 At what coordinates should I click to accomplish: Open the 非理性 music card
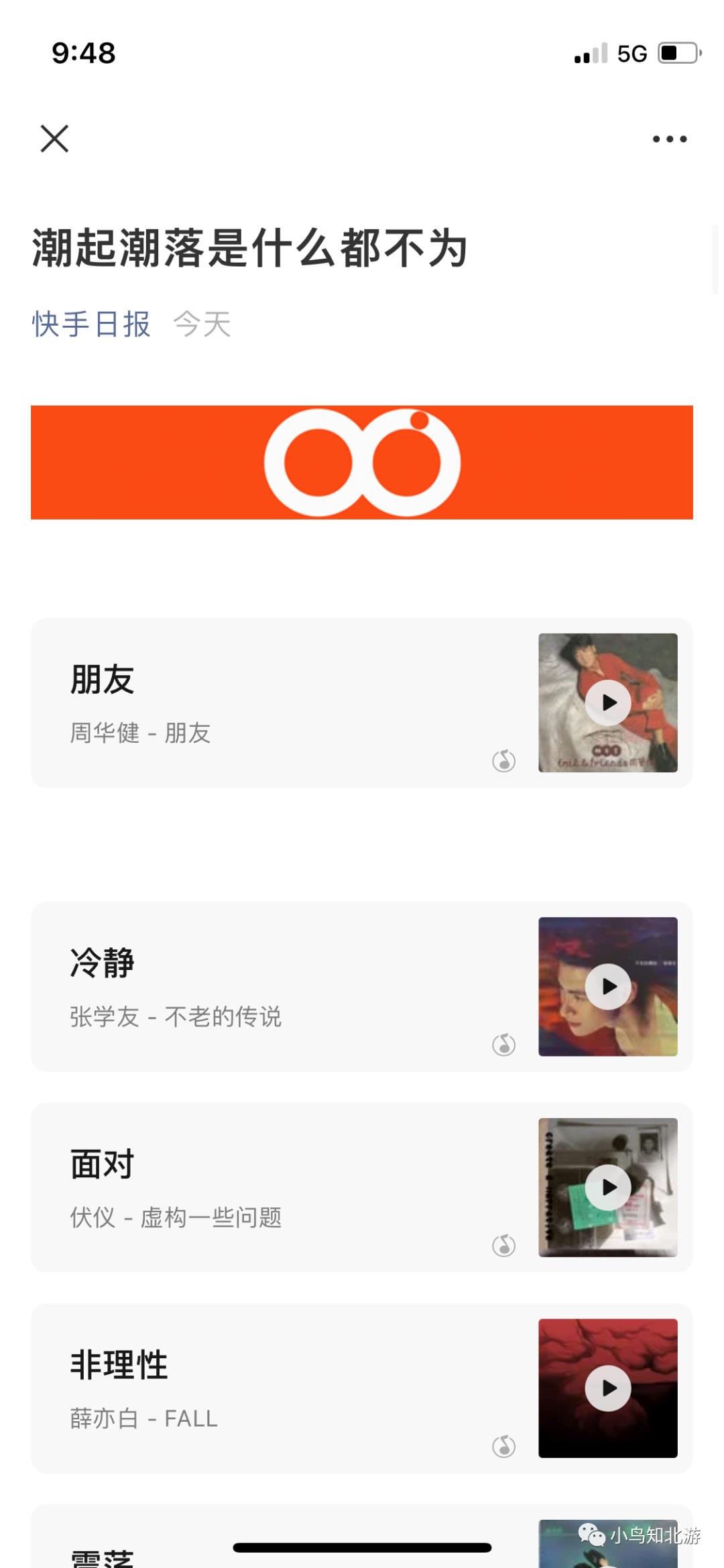pos(268,1388)
